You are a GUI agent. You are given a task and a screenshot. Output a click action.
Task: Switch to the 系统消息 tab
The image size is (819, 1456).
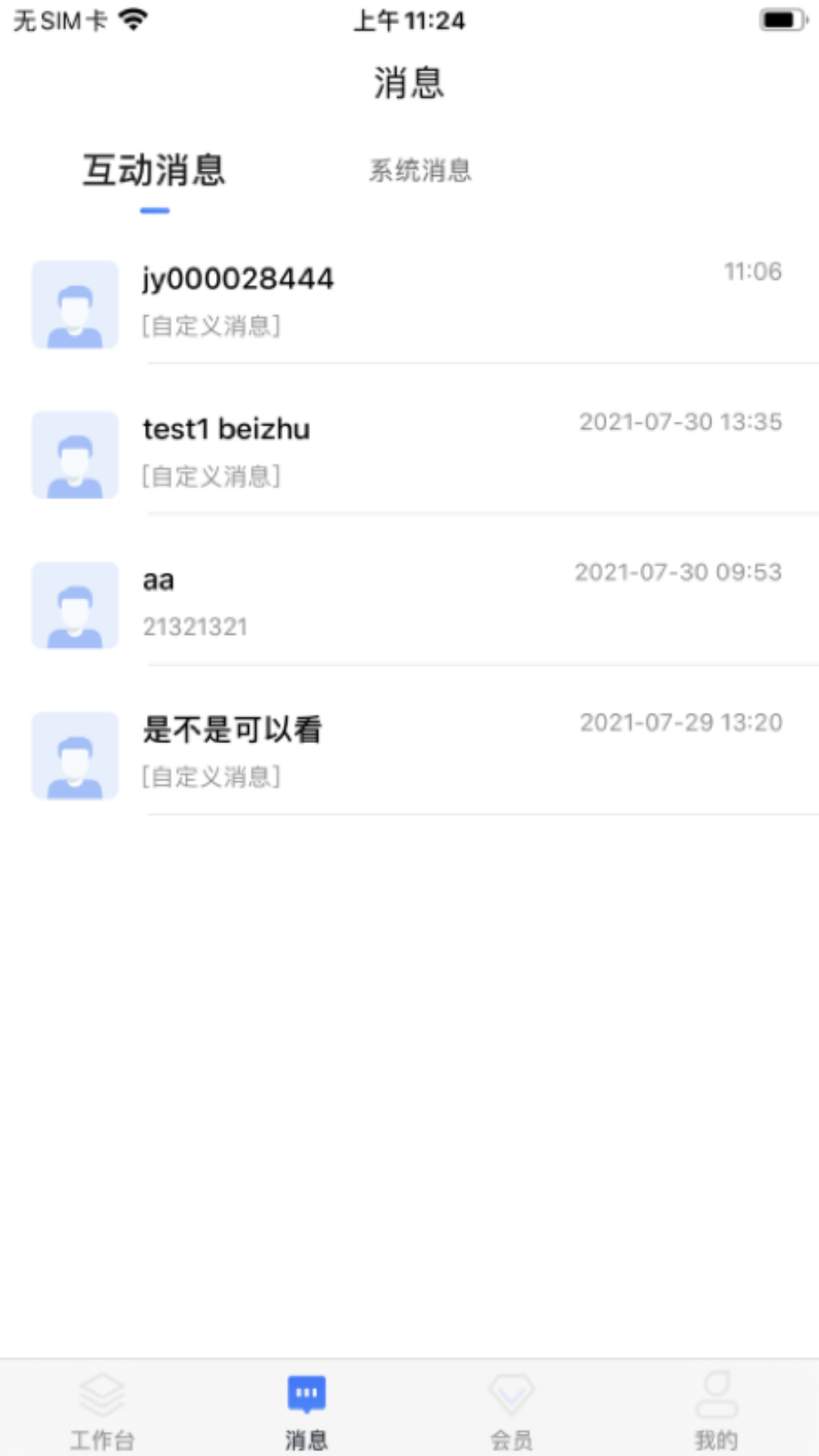[419, 172]
